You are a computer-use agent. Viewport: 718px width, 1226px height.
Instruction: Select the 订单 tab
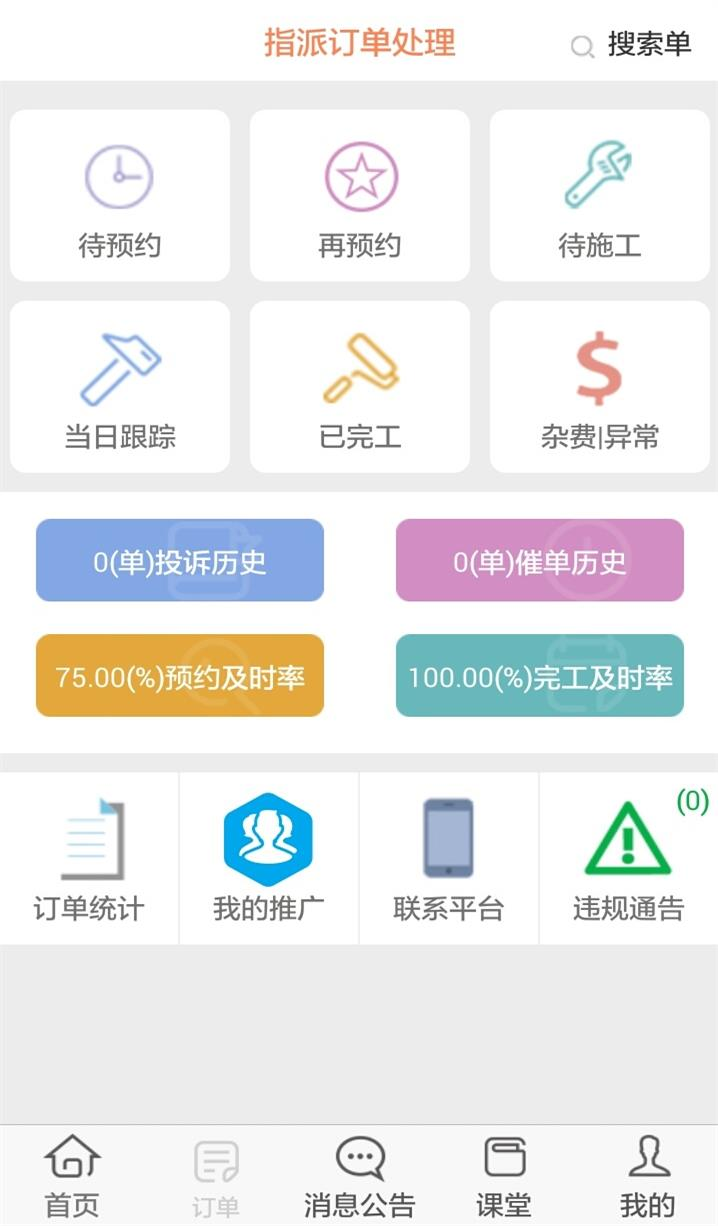[216, 1177]
